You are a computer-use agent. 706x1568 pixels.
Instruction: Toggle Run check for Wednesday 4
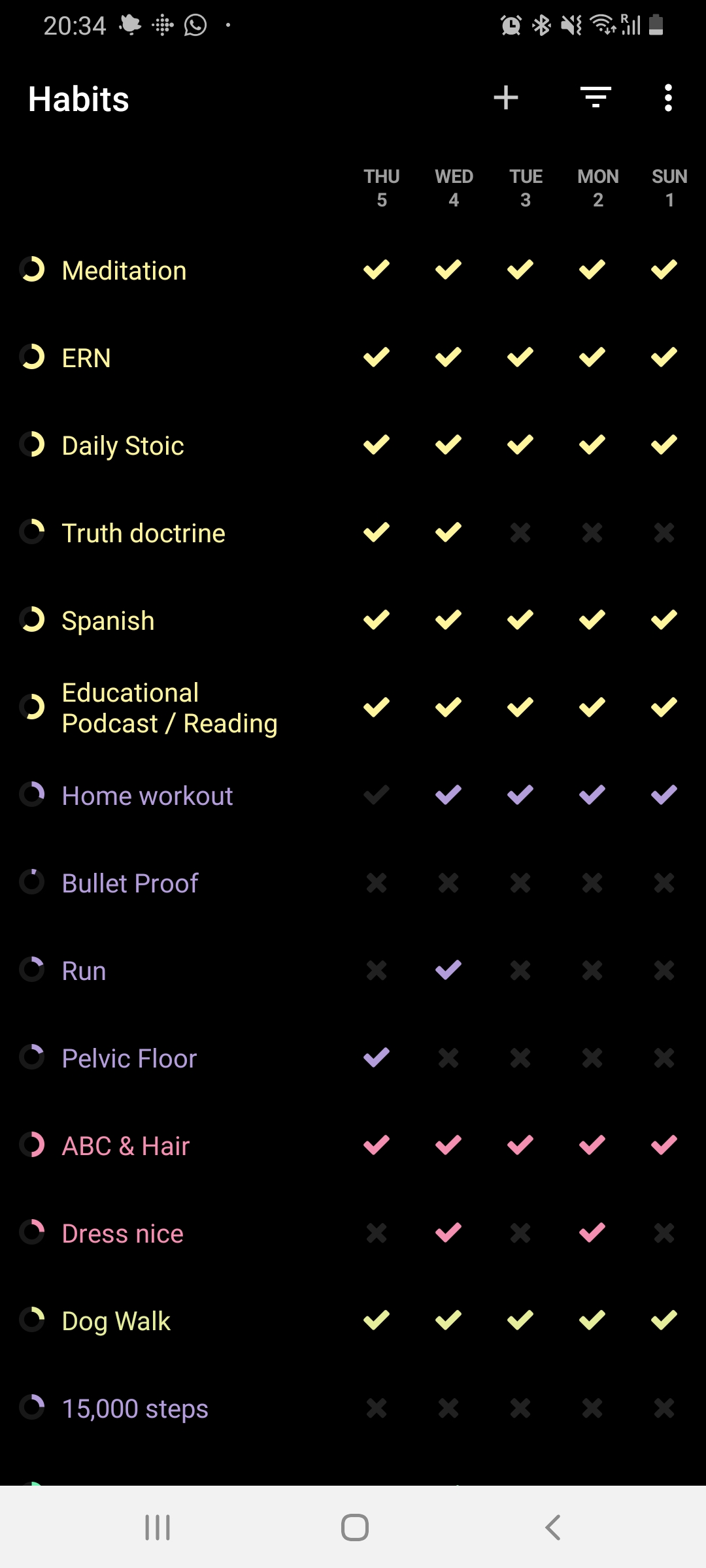(x=448, y=971)
